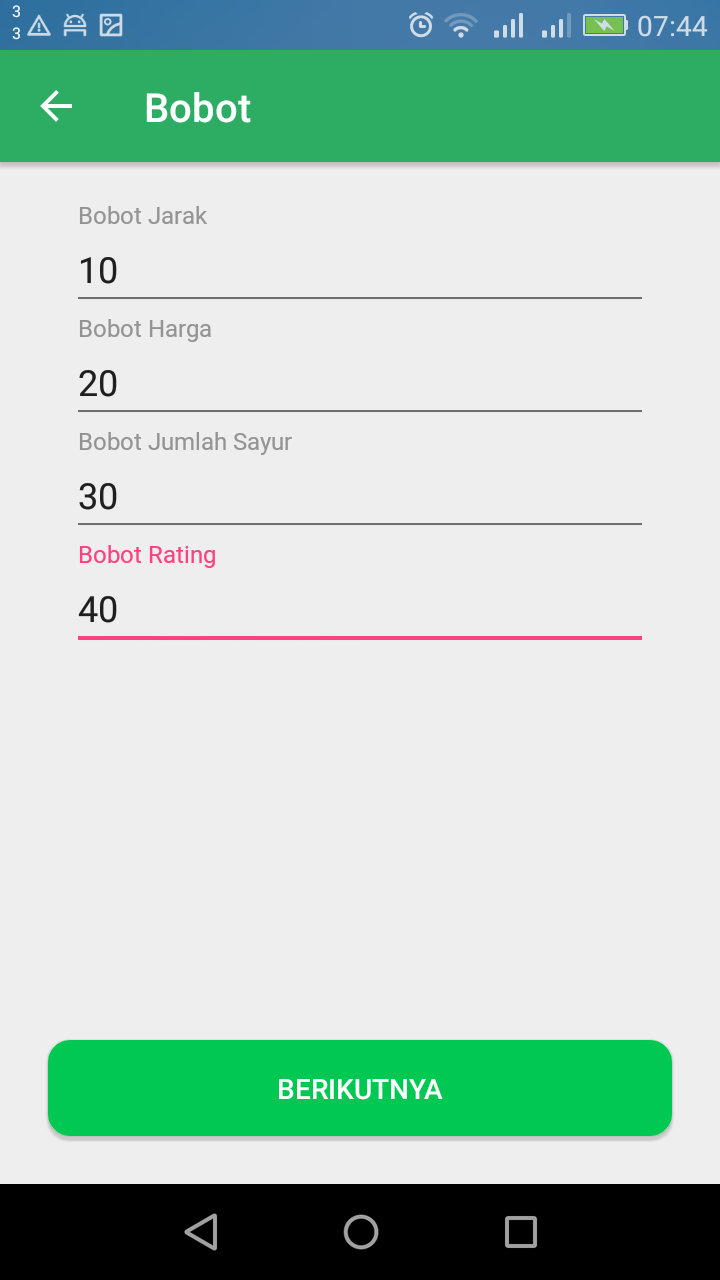Focus the Bobot Jumlah Sayur field

coord(359,497)
